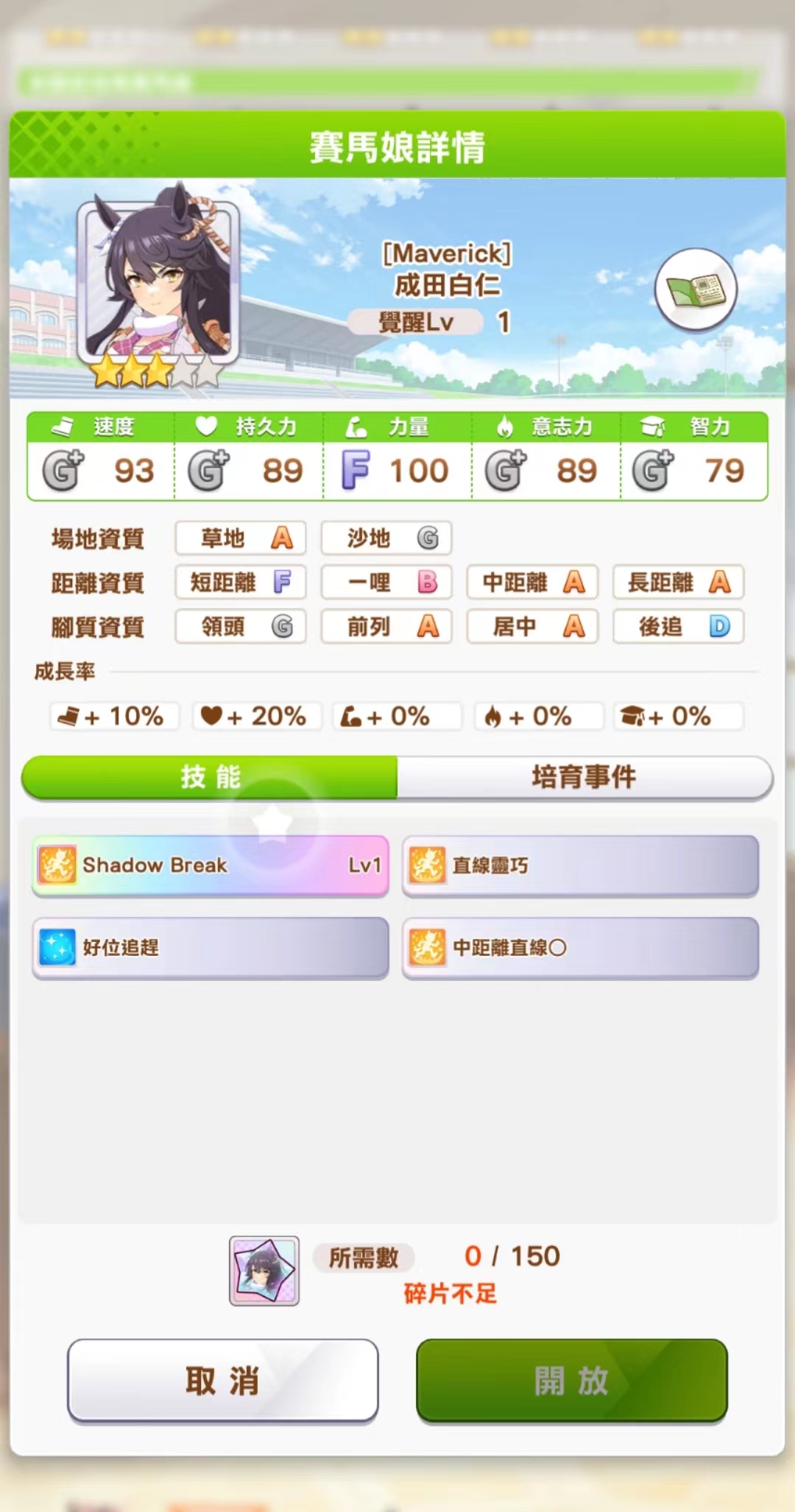The image size is (795, 1512).
Task: Open the character profile book icon
Action: click(695, 289)
